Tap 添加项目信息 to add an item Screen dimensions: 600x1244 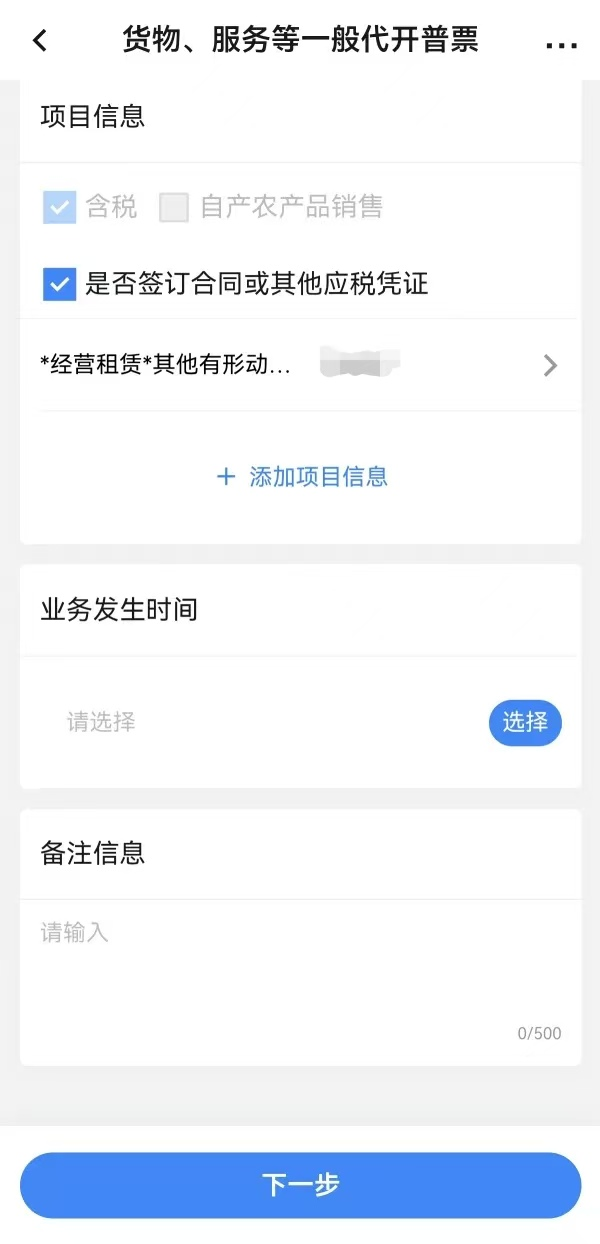tap(301, 477)
